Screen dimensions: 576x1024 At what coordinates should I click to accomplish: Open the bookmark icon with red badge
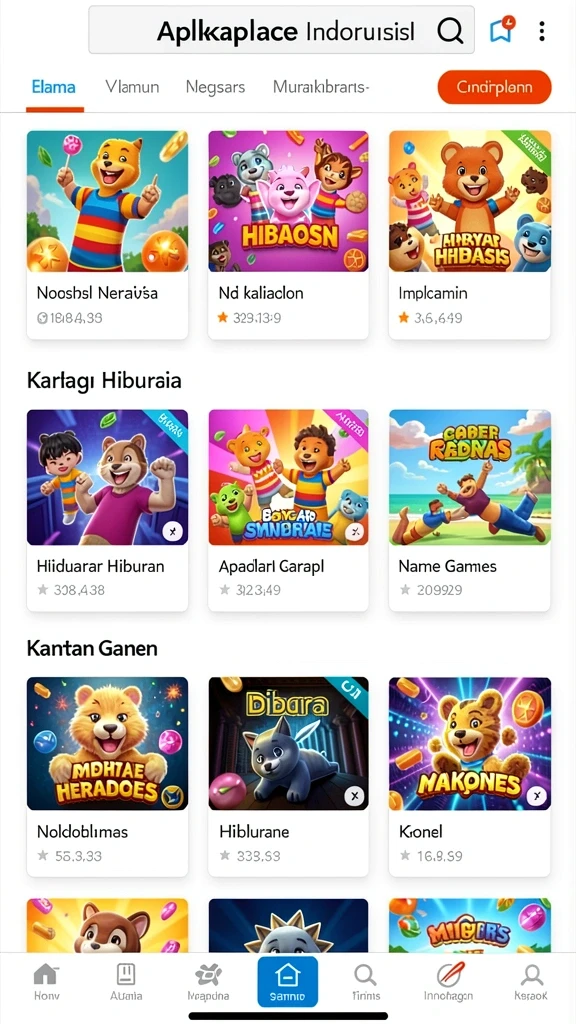tap(502, 30)
